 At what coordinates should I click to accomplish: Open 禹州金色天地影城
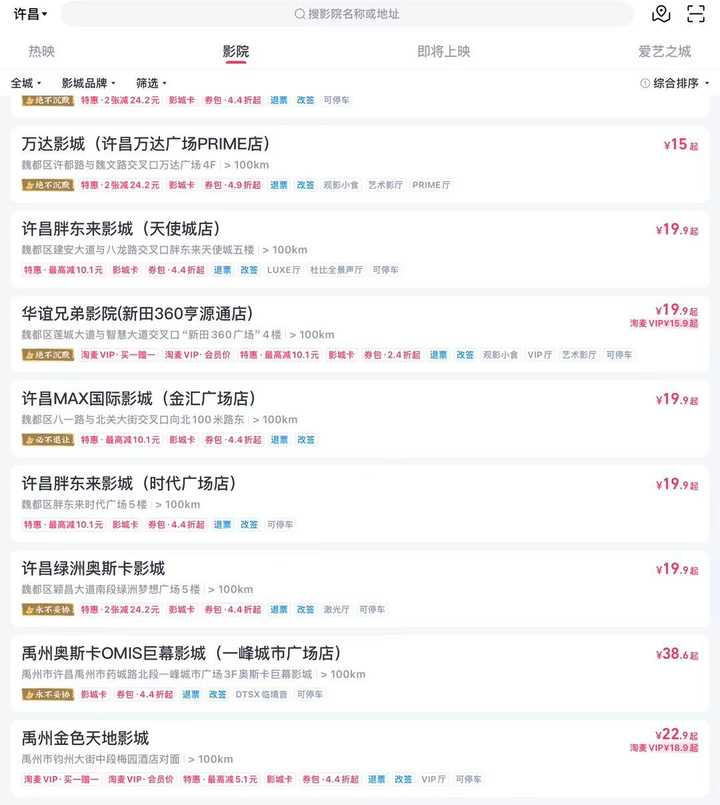point(85,738)
